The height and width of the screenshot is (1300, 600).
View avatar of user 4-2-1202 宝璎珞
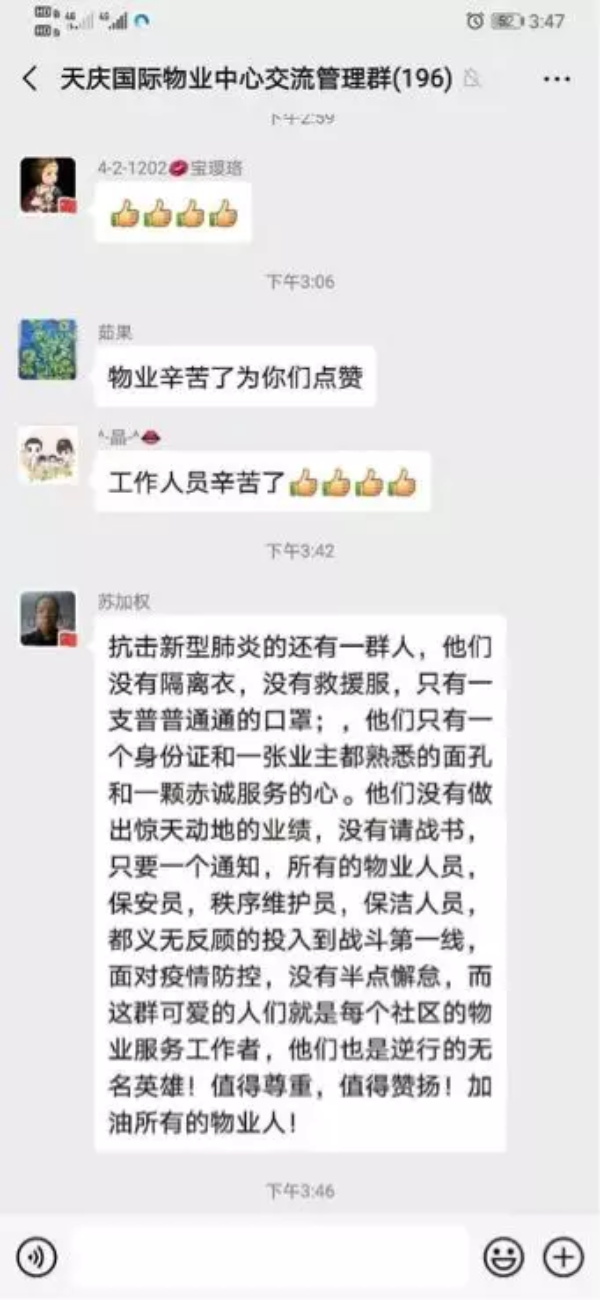(48, 185)
